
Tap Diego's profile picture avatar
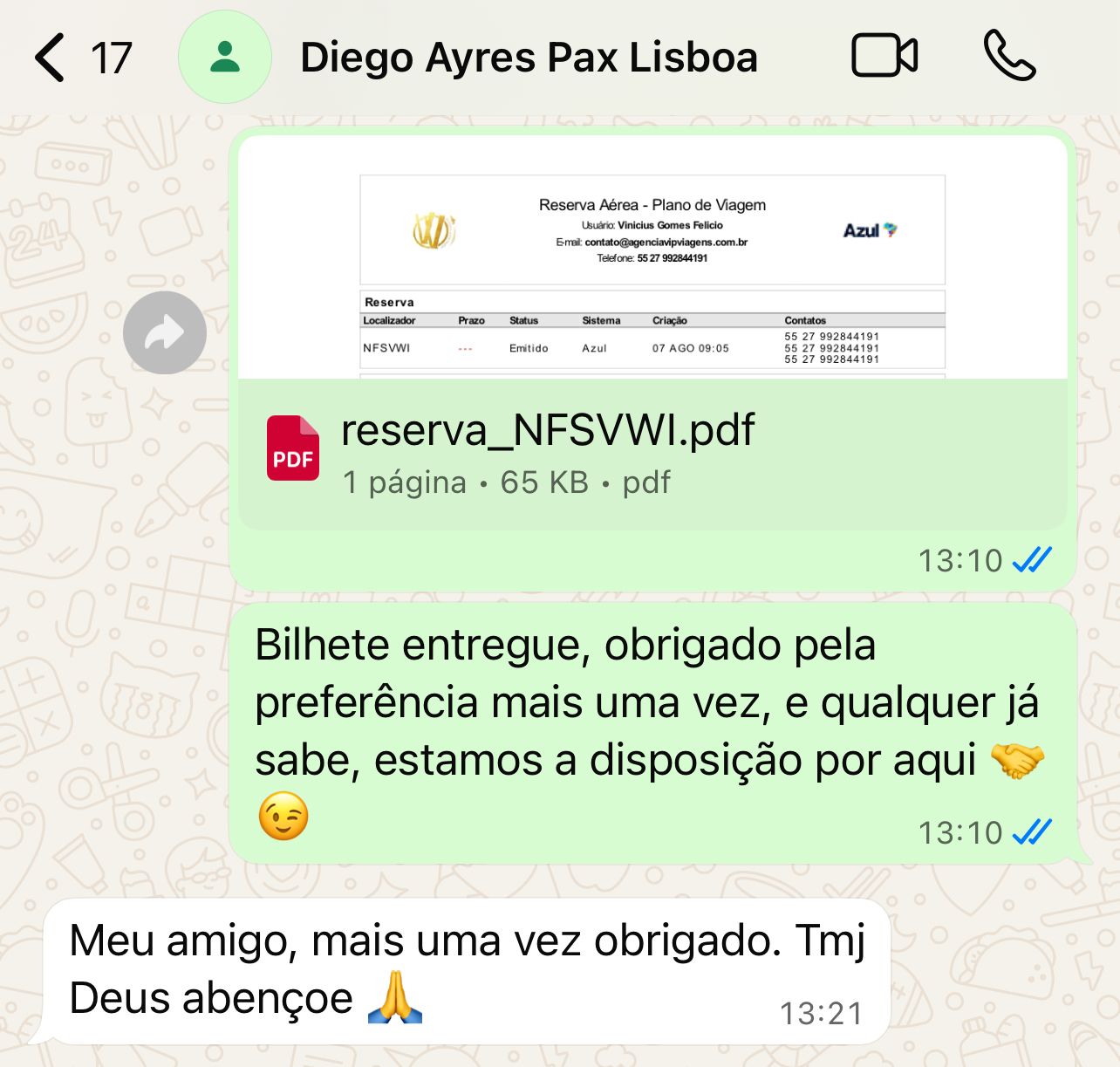(x=225, y=58)
